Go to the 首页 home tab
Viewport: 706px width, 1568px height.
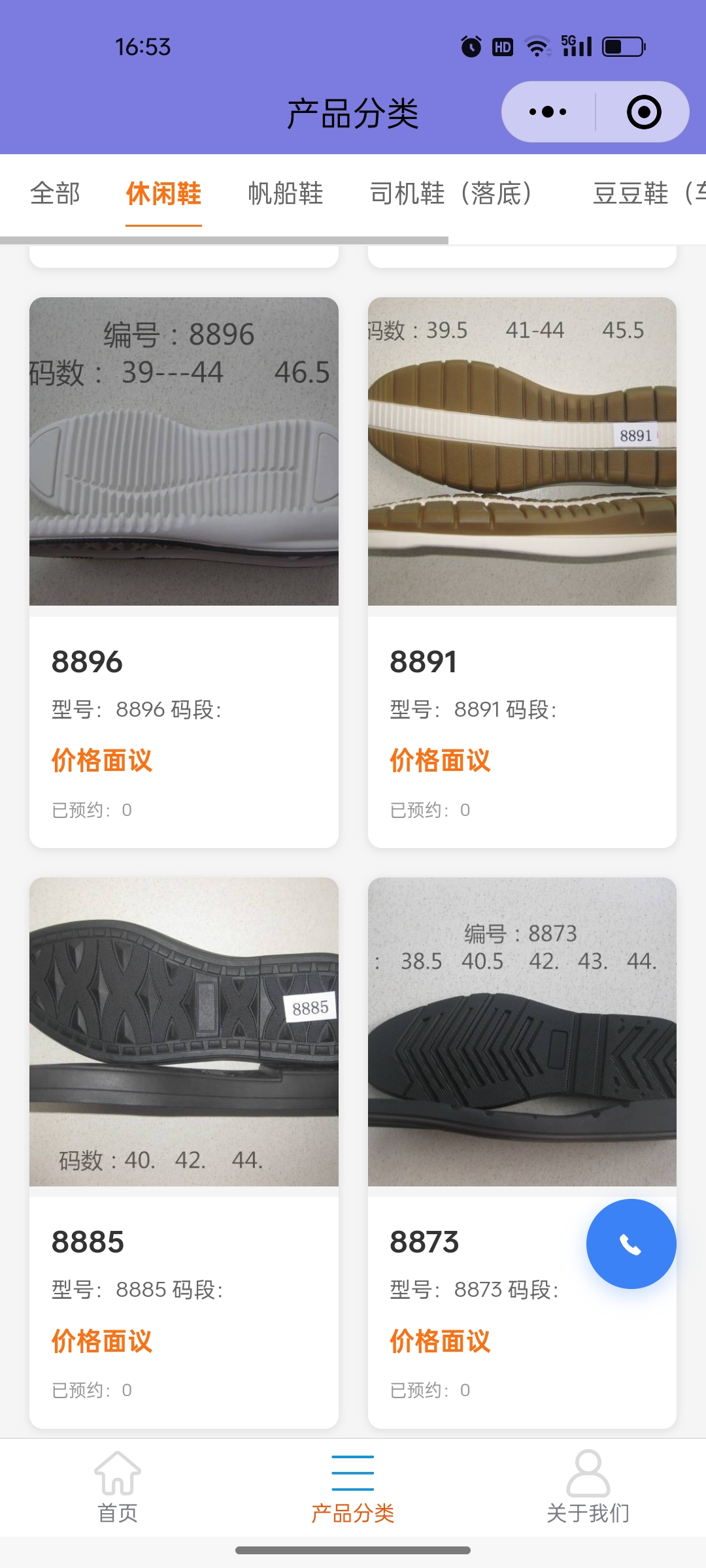click(x=118, y=1484)
